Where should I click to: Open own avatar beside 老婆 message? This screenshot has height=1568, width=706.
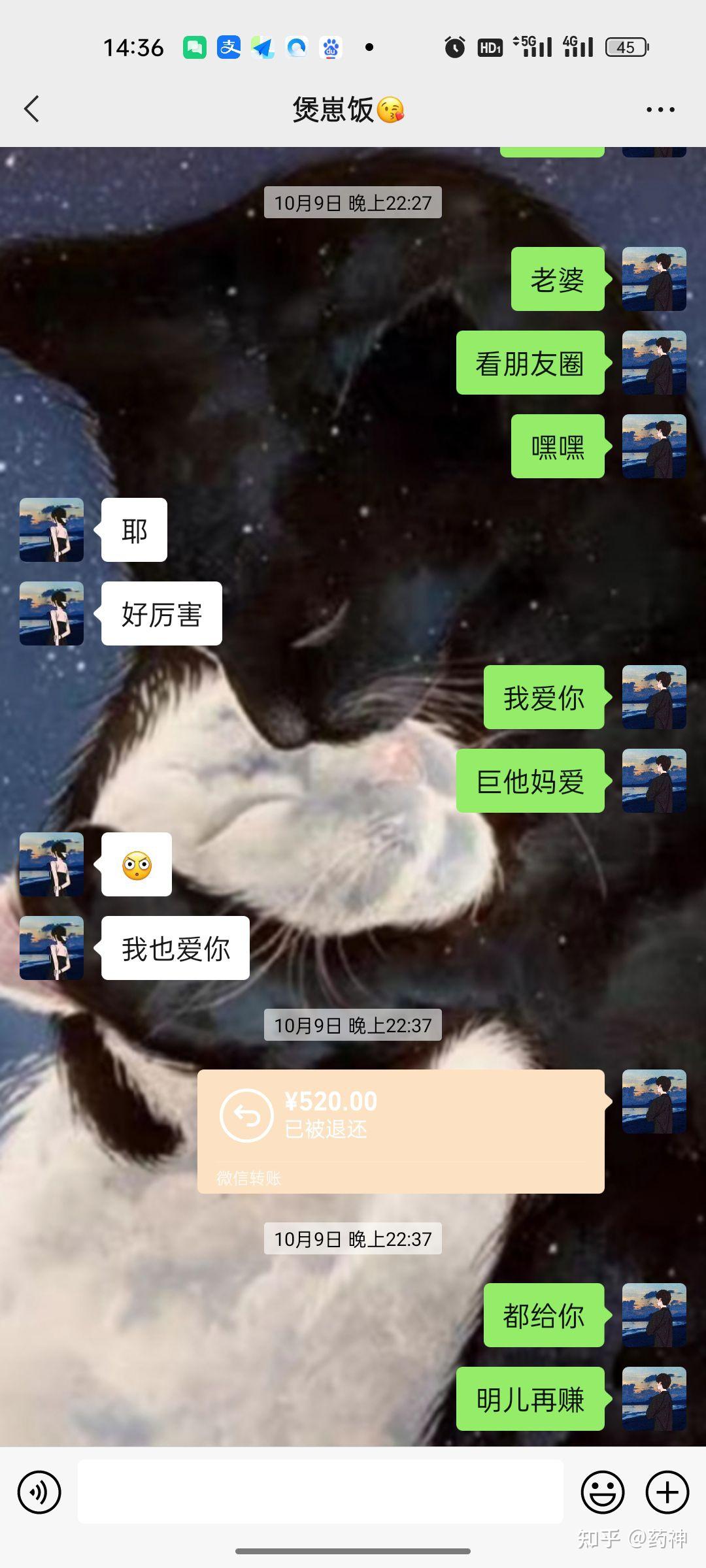654,279
